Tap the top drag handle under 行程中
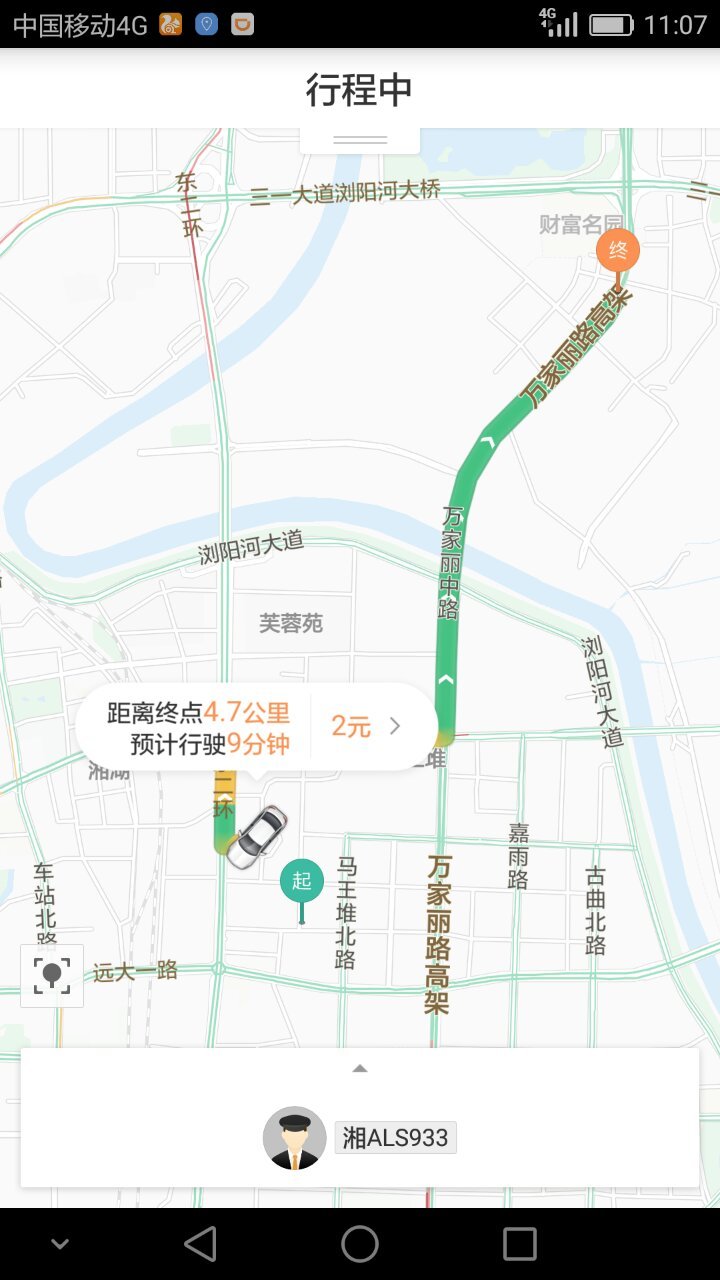The image size is (720, 1280). point(360,140)
